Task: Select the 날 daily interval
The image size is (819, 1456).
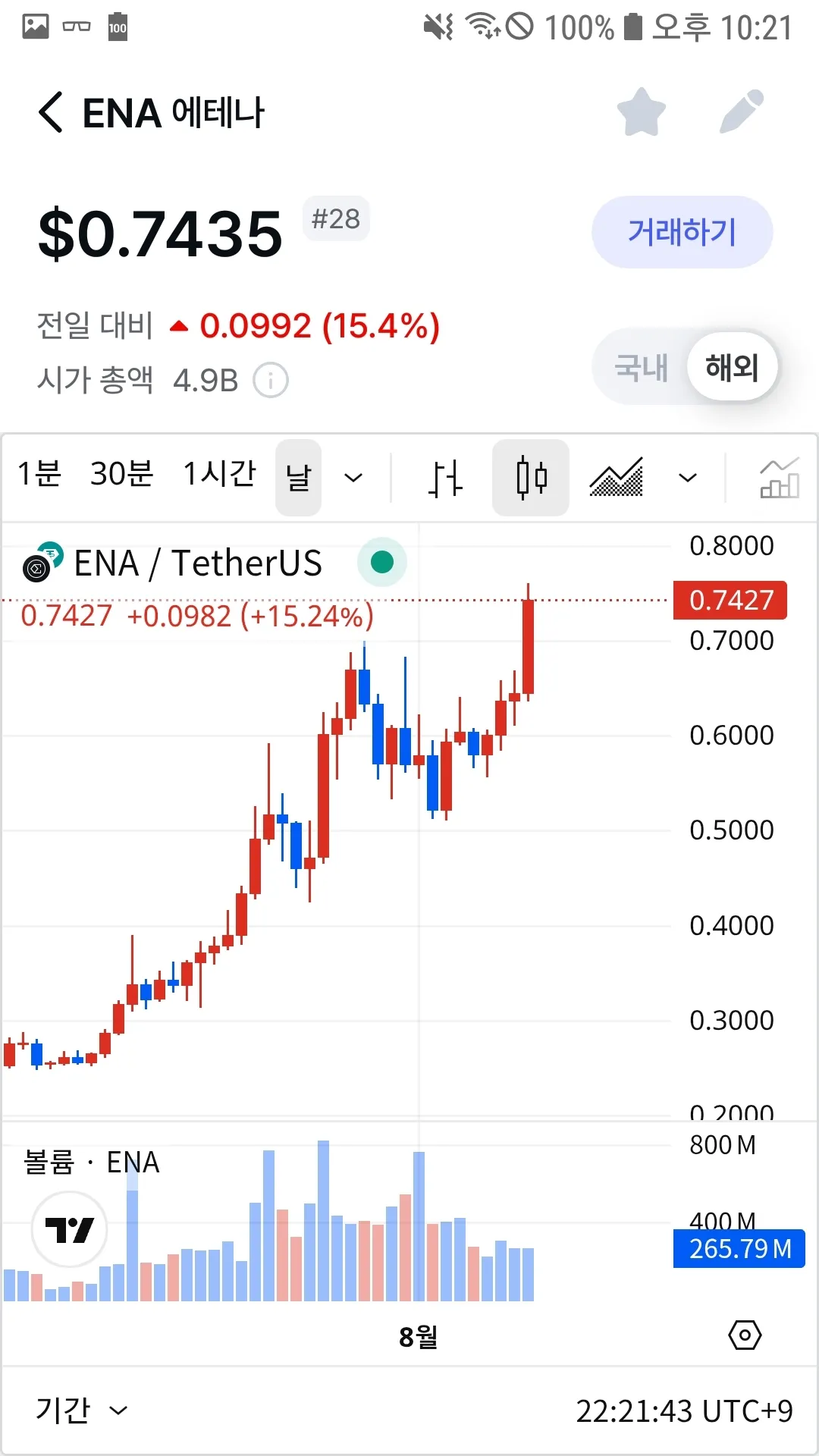Action: [298, 478]
